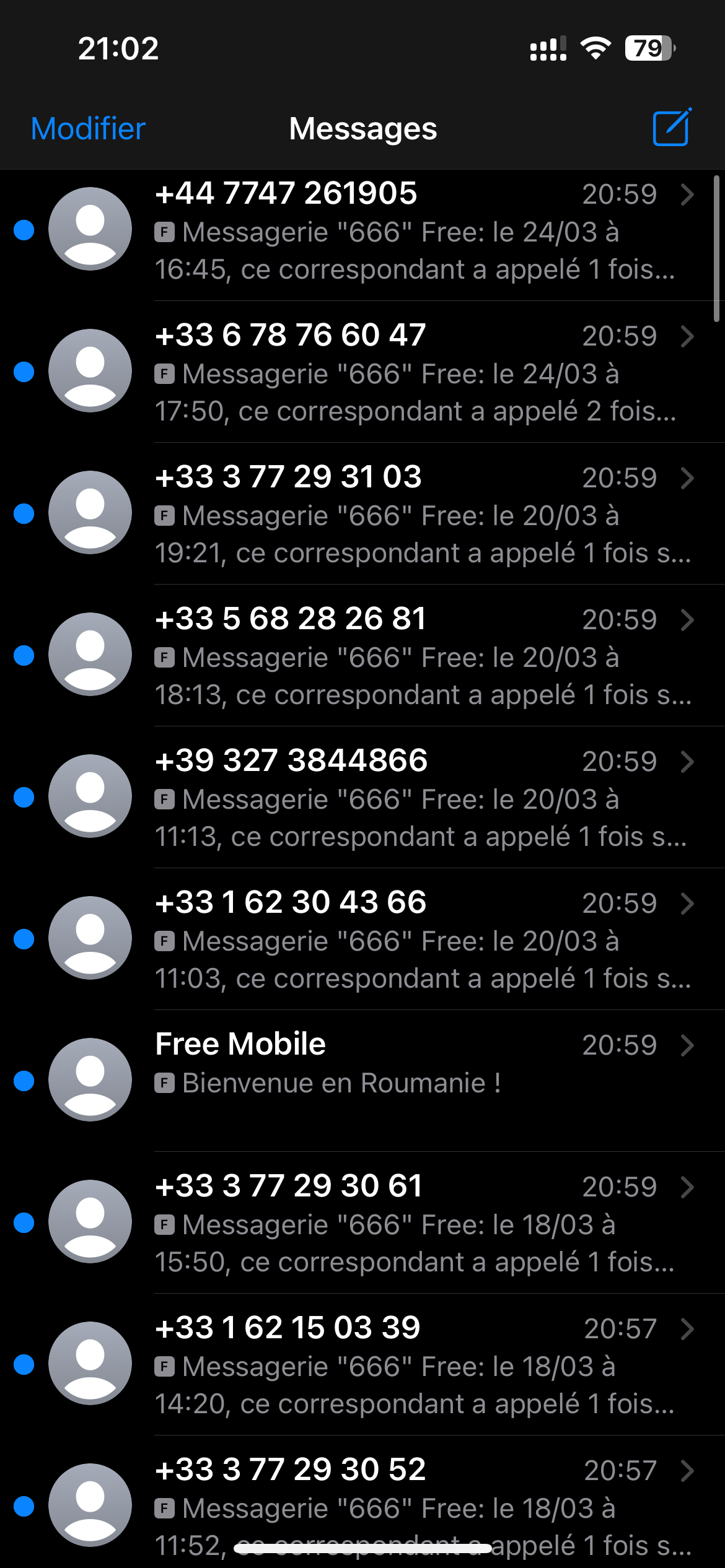This screenshot has width=725, height=1568.
Task: Select the +33 1 62 30 43 66 conversation
Action: [x=362, y=939]
